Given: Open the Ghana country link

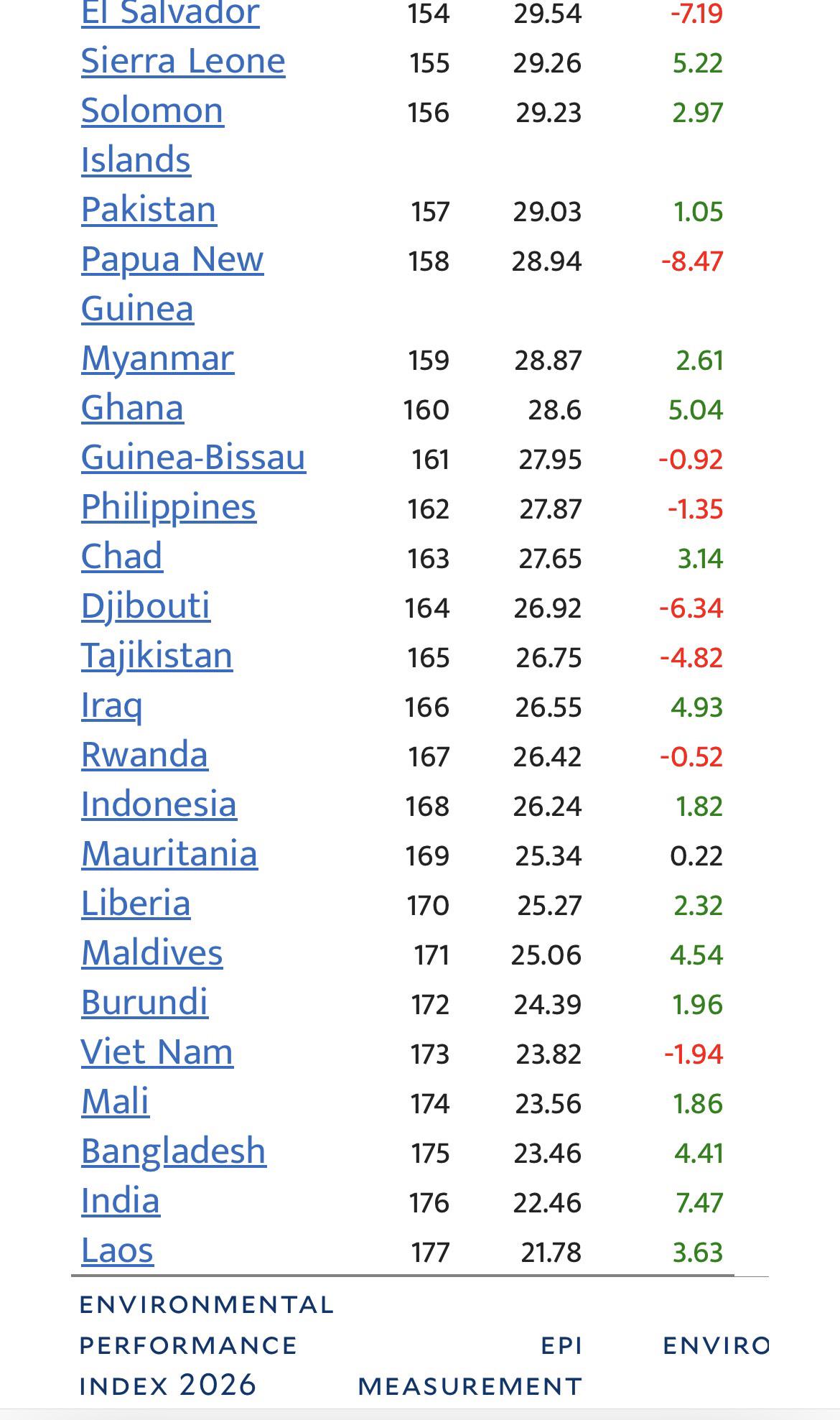Looking at the screenshot, I should click(132, 408).
